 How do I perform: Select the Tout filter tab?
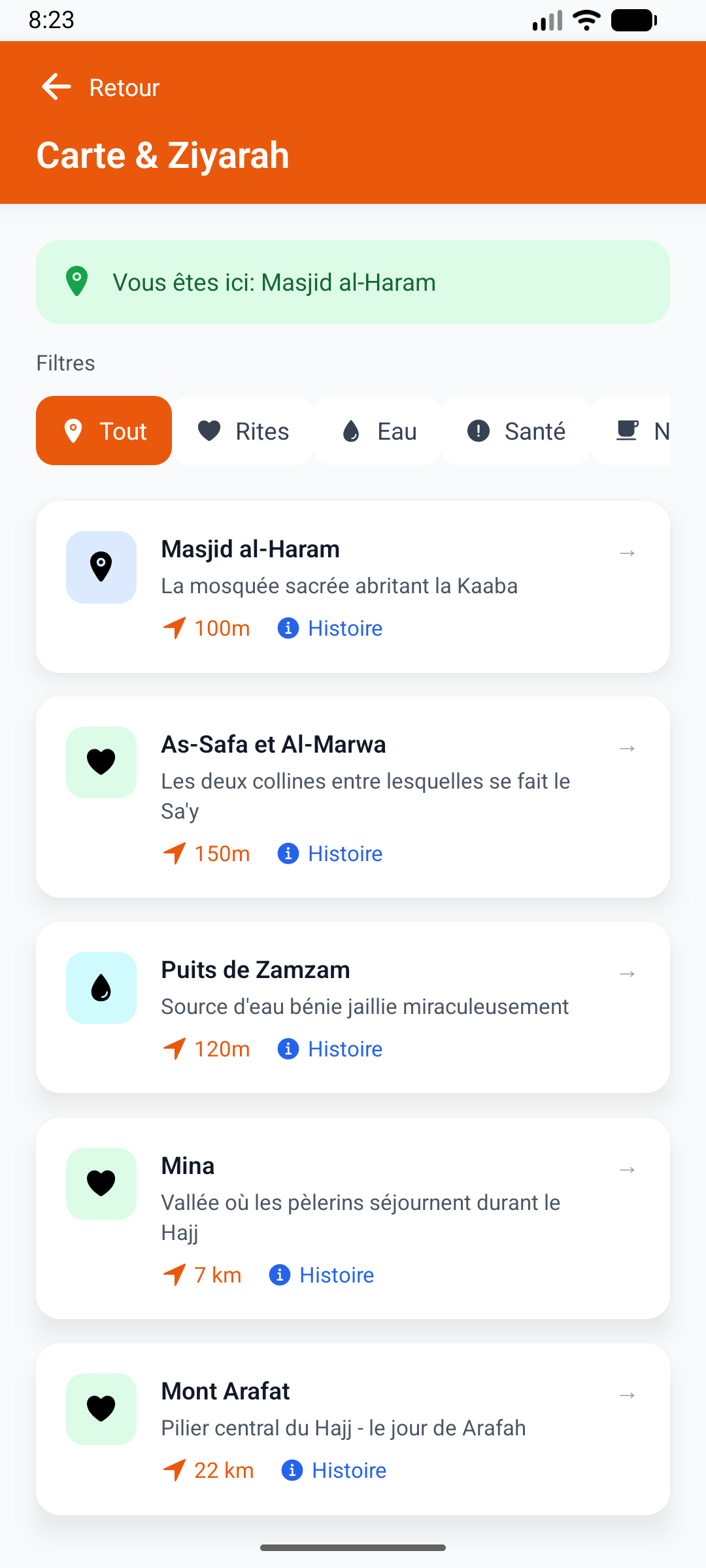click(103, 431)
